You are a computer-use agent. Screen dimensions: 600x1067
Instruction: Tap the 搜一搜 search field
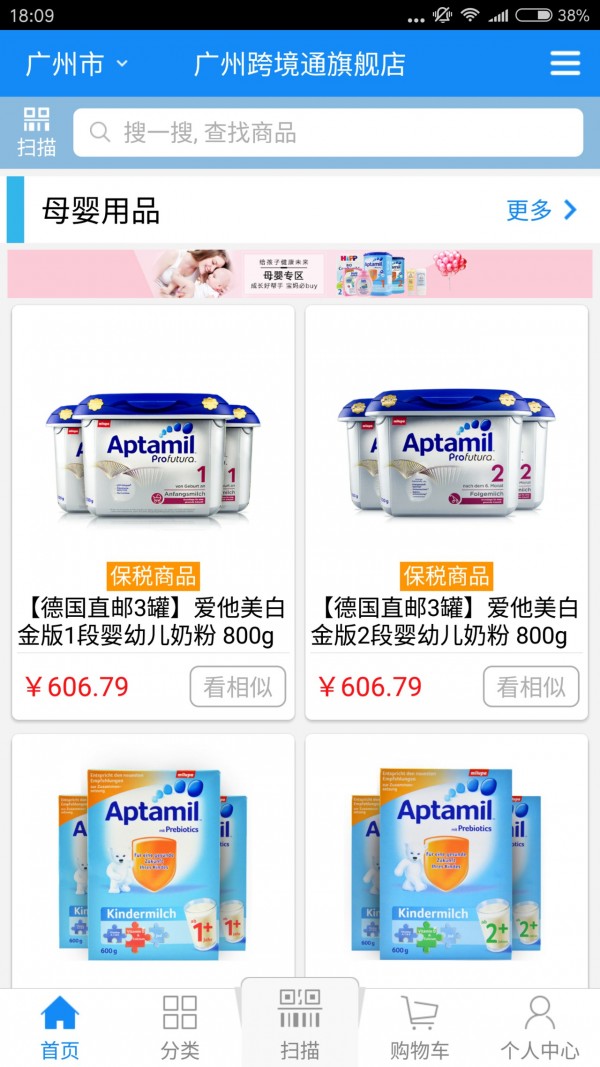(335, 132)
